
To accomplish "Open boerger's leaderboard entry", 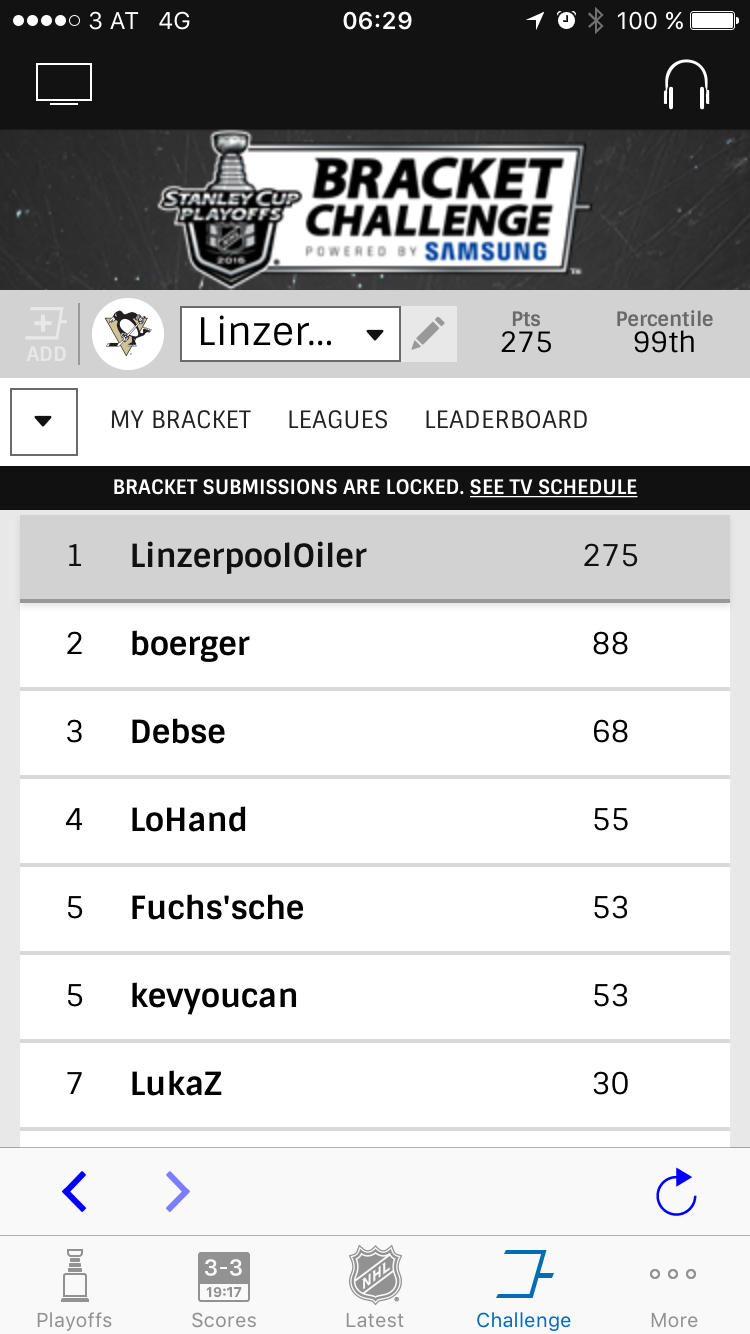I will click(374, 644).
